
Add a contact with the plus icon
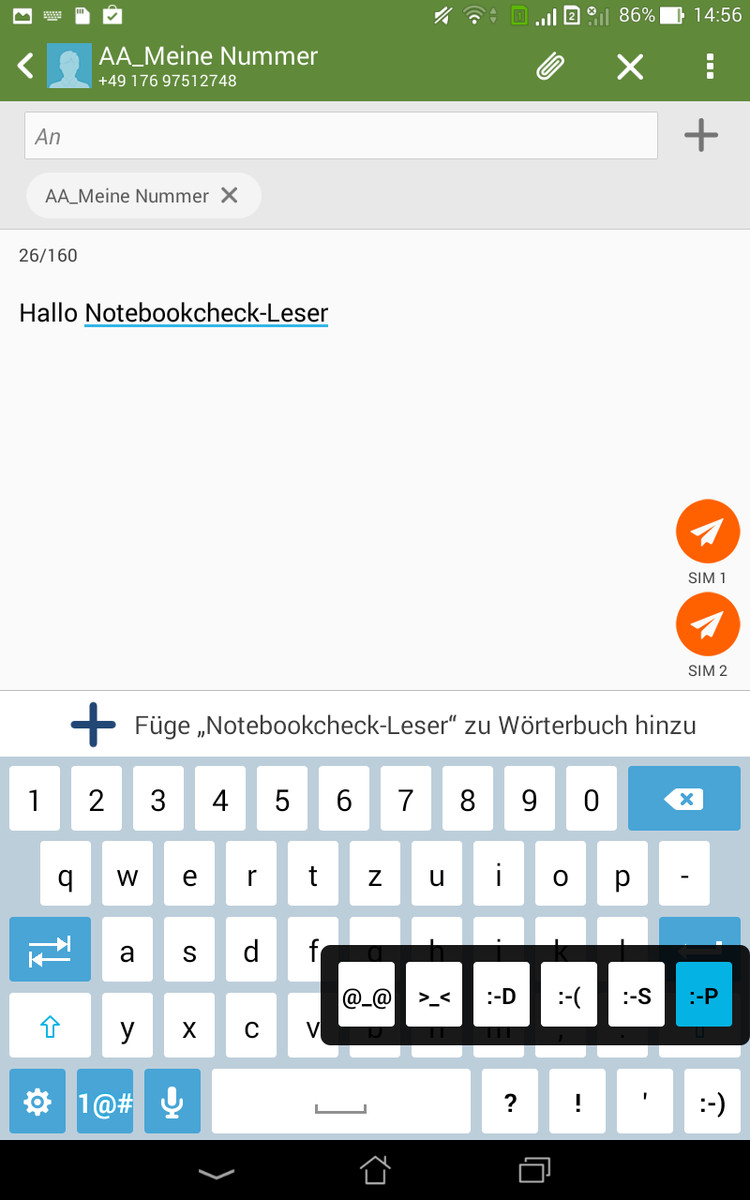pos(701,135)
